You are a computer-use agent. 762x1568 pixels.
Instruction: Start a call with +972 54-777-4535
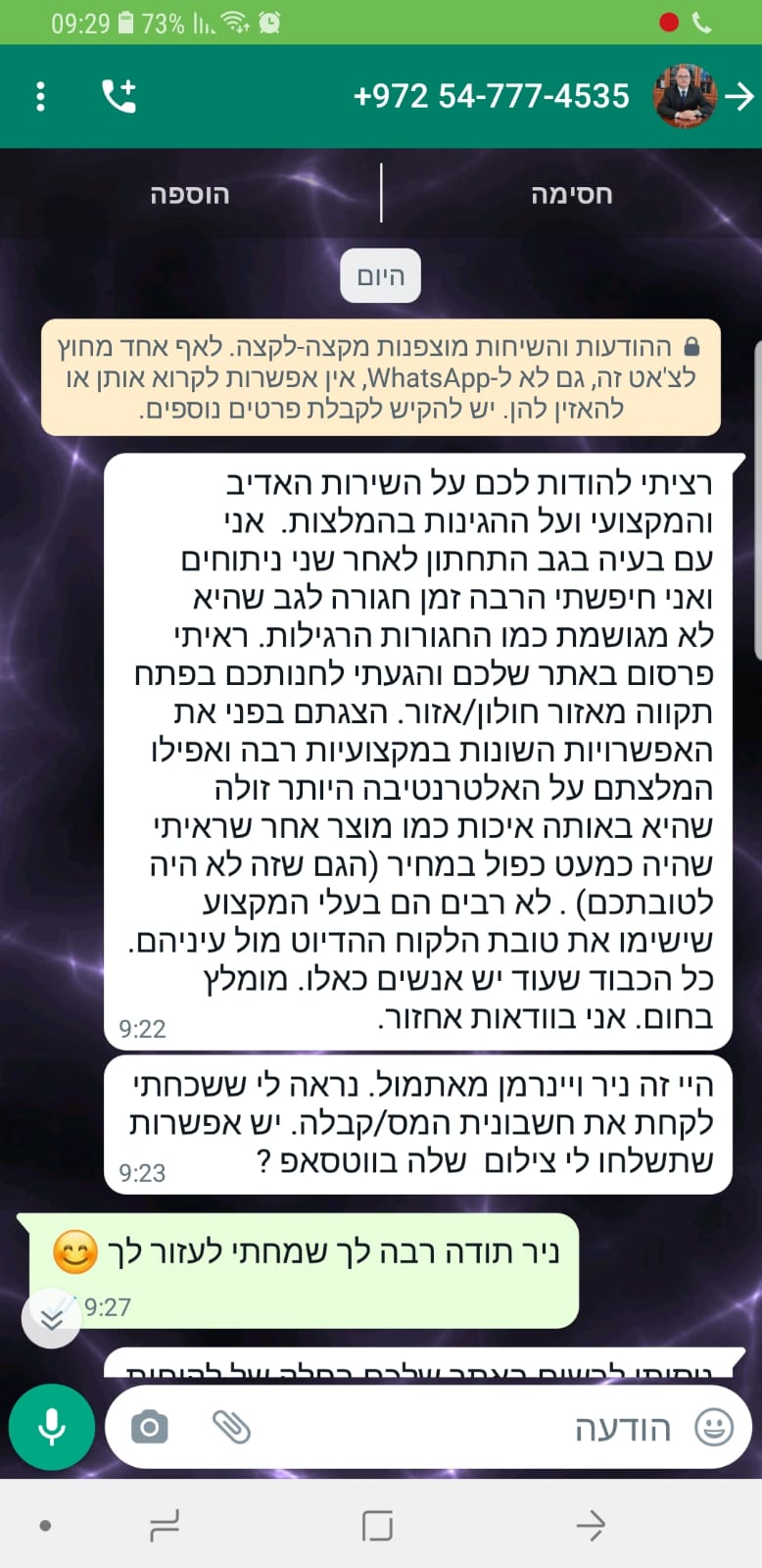pos(119,96)
